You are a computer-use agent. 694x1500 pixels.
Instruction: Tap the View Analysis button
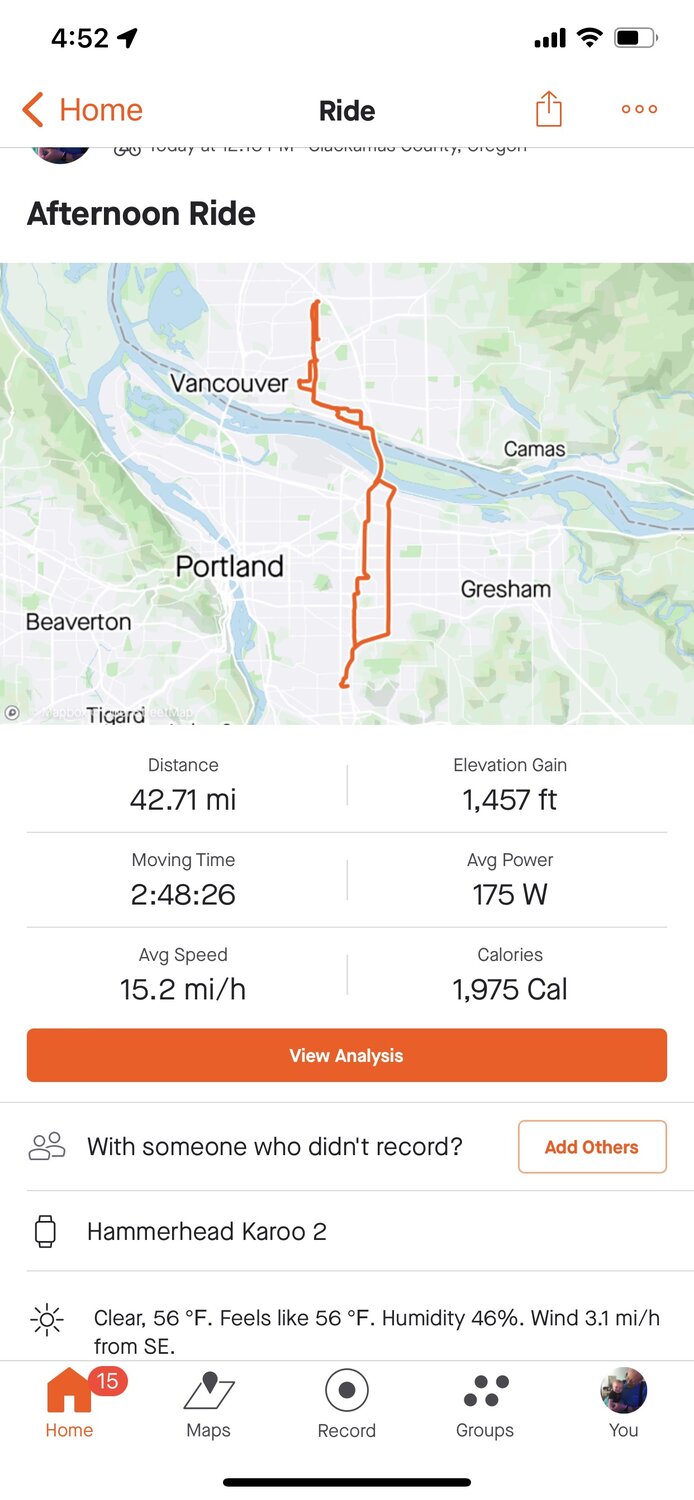pos(347,1055)
